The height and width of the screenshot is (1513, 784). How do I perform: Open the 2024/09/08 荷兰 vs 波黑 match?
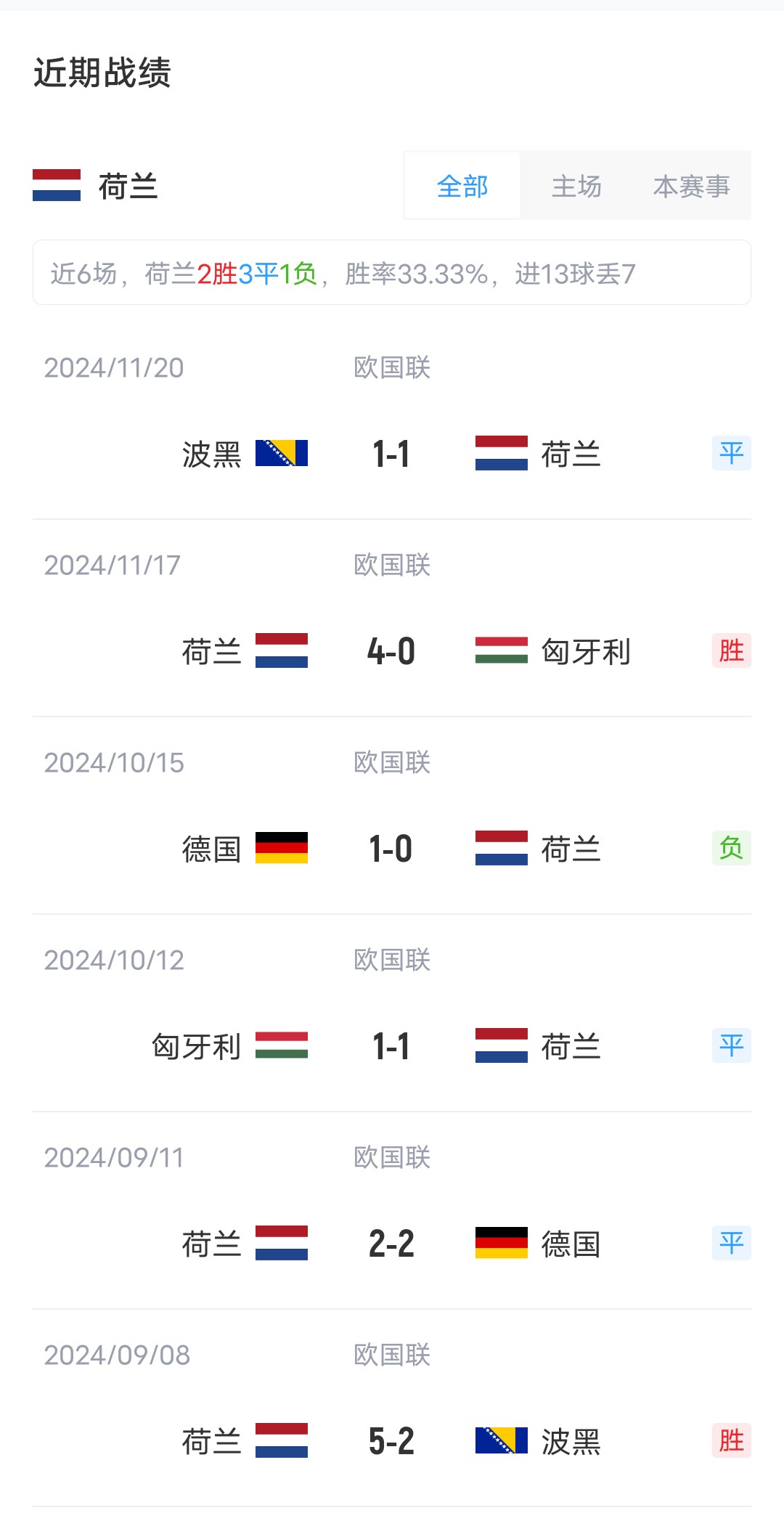tap(391, 1441)
